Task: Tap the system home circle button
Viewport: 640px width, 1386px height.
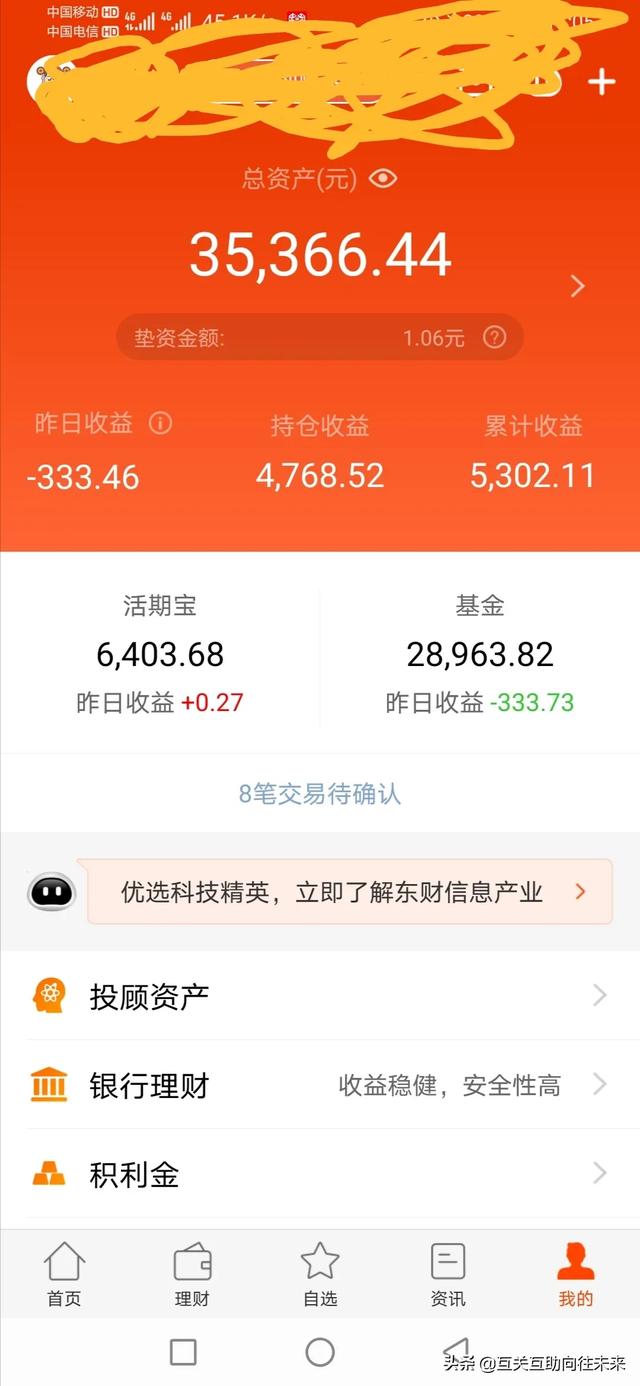Action: [x=320, y=1352]
